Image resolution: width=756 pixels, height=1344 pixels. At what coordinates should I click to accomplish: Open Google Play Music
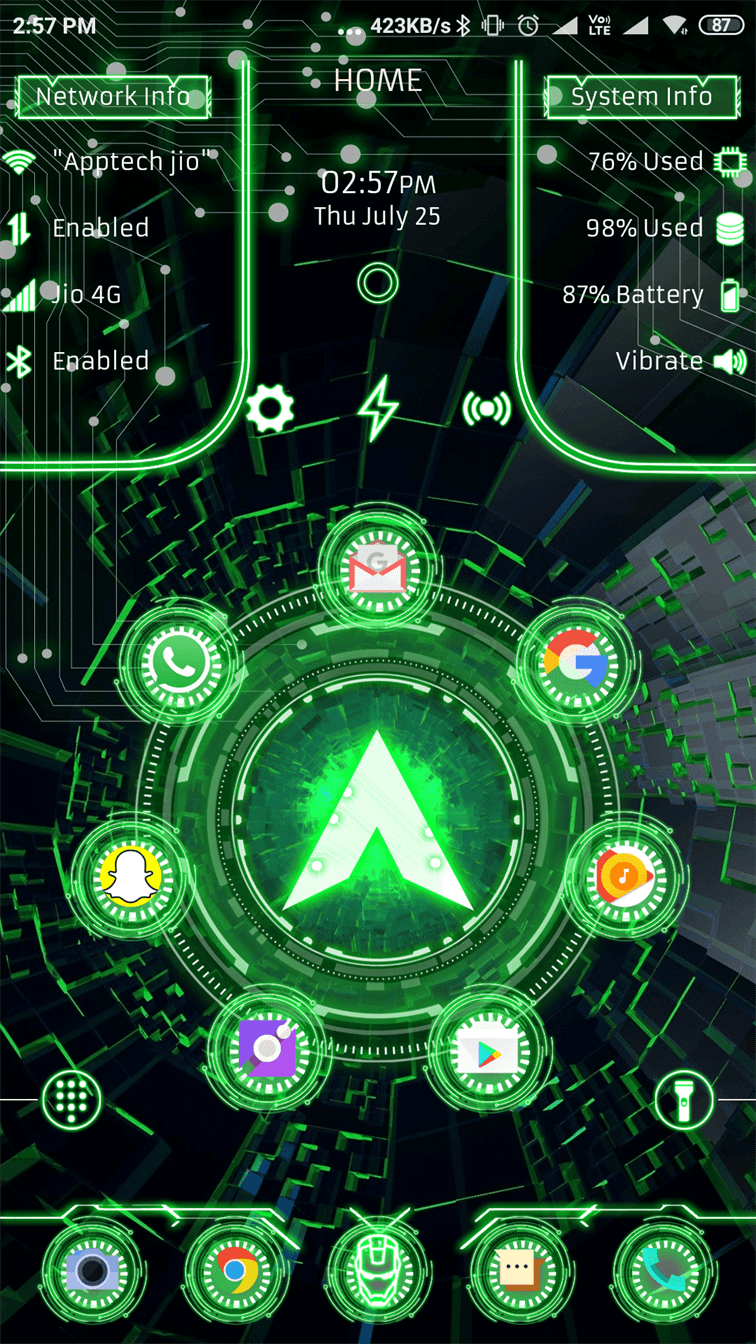tap(622, 877)
